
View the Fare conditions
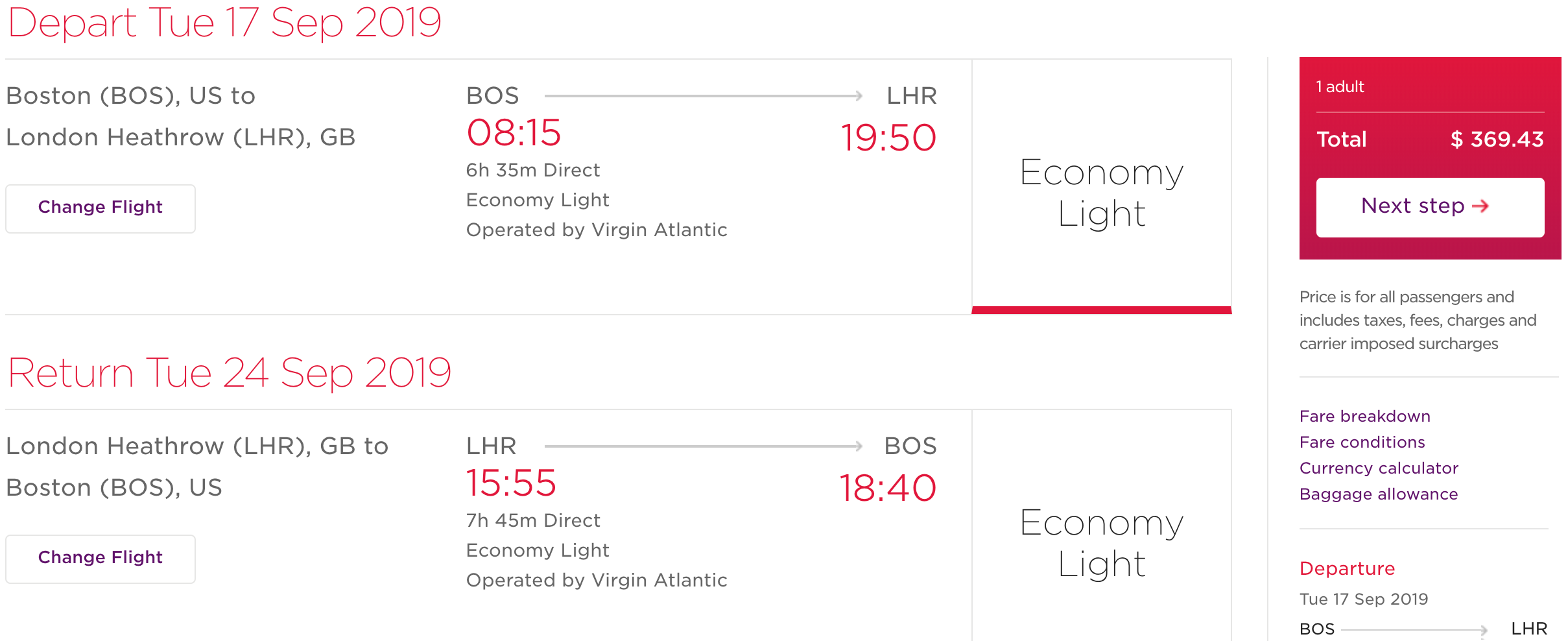point(1362,442)
